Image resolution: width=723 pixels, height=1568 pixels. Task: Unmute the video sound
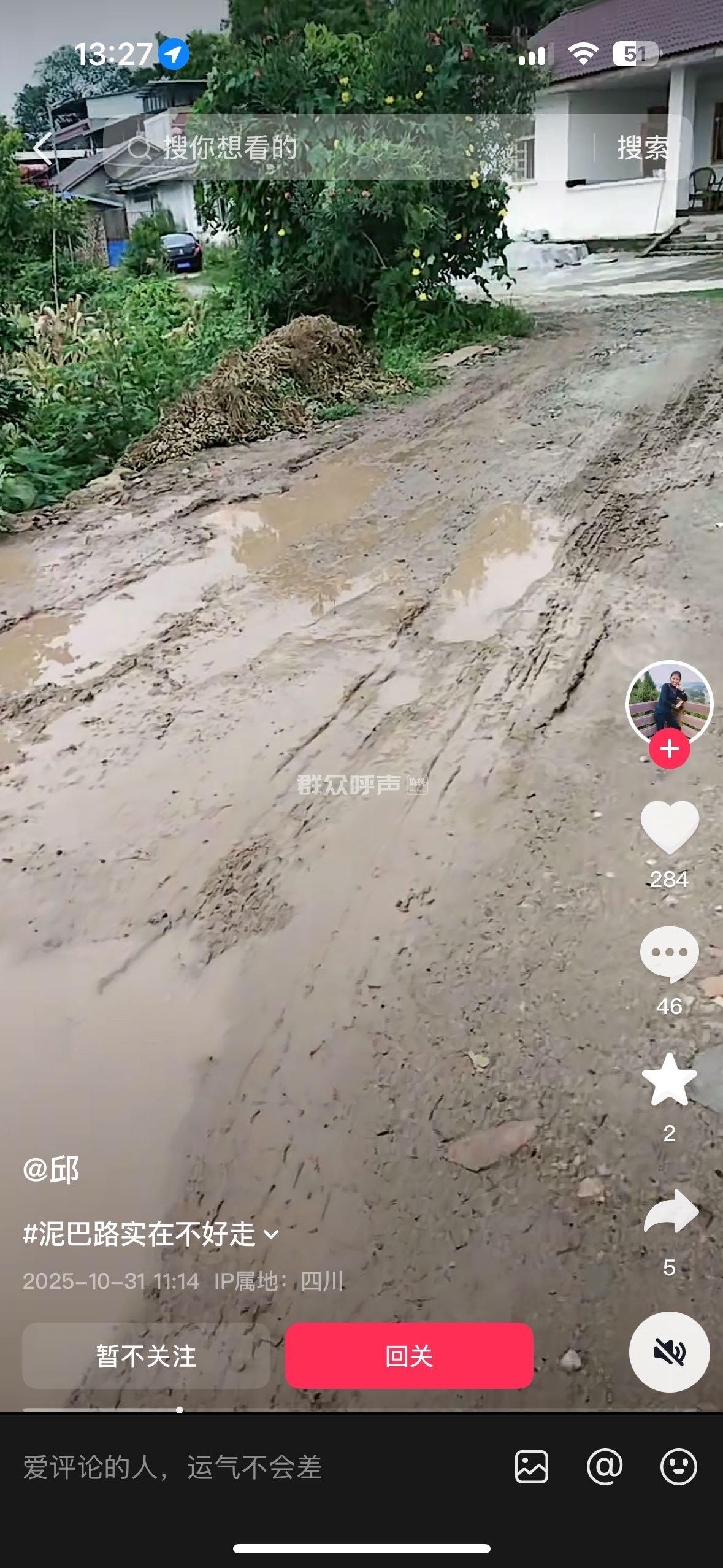click(669, 1351)
